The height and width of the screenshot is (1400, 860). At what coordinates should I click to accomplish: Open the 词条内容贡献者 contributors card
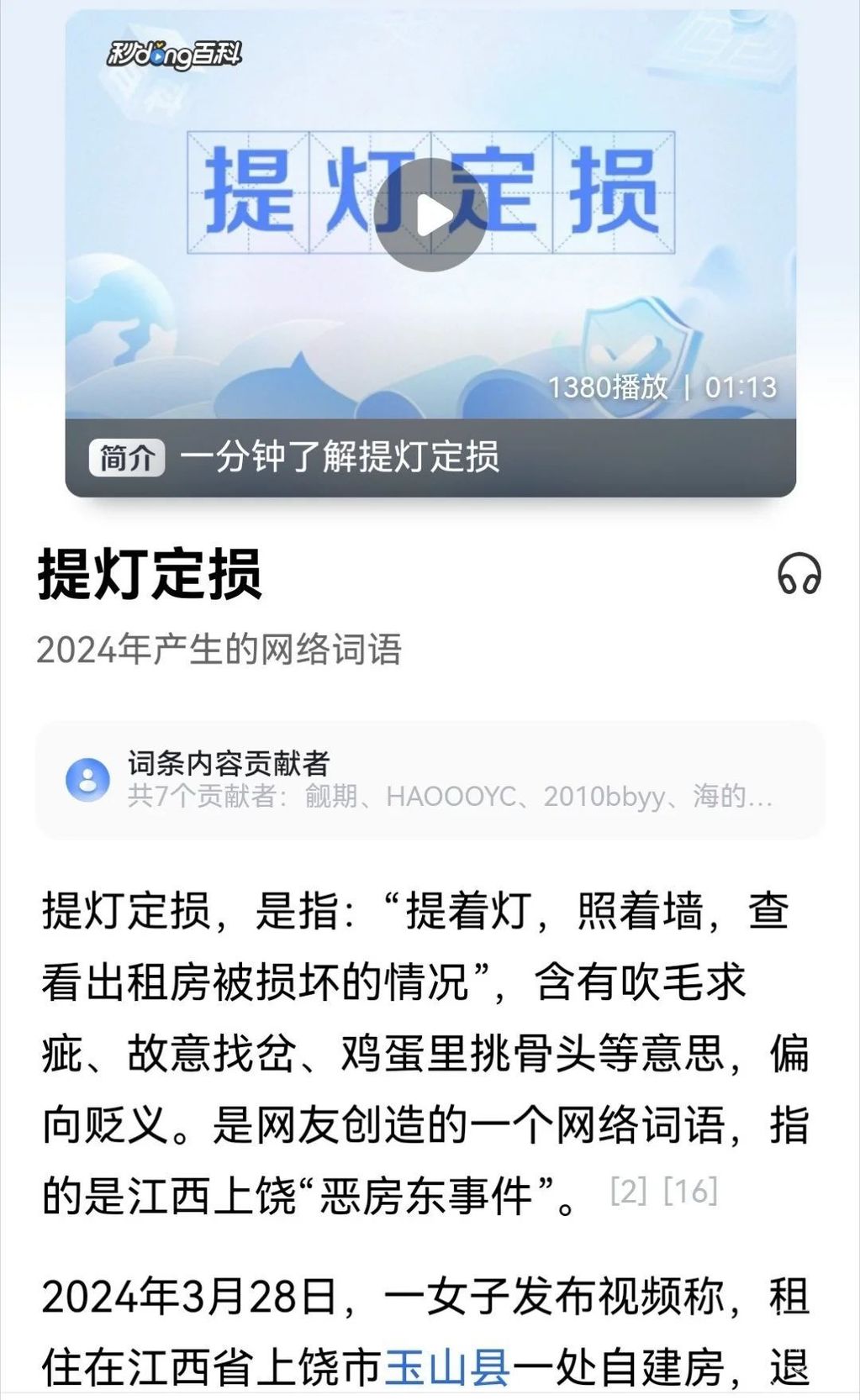430,780
